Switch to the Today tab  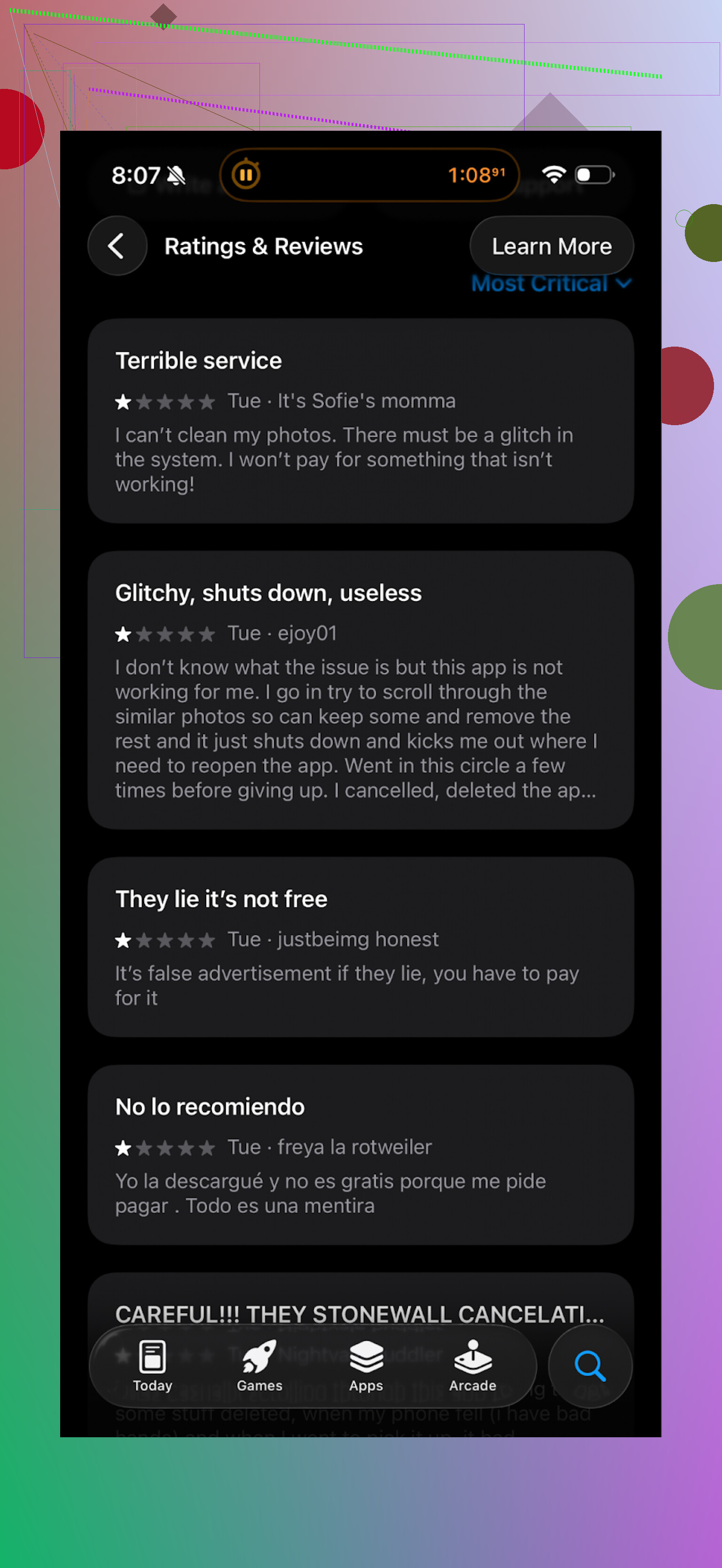point(153,1366)
